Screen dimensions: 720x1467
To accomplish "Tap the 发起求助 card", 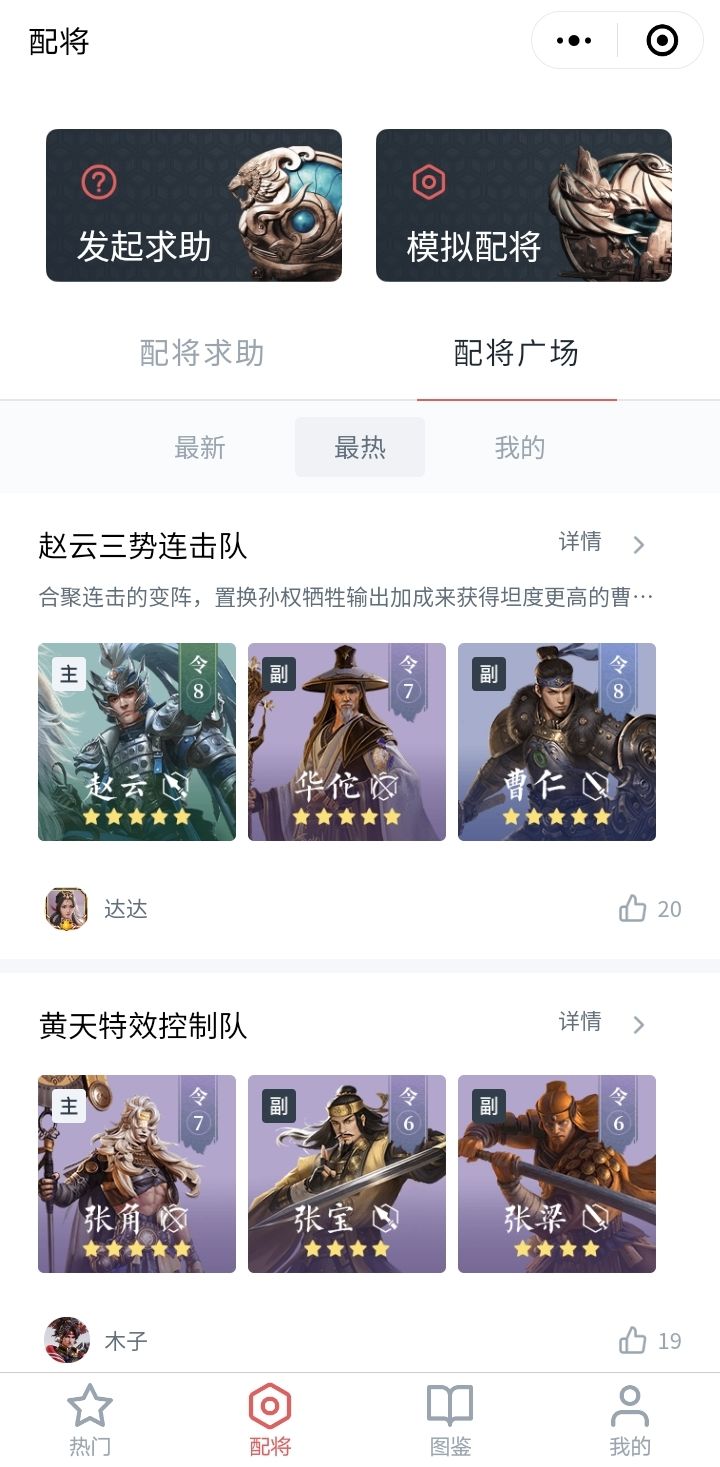I will point(194,205).
